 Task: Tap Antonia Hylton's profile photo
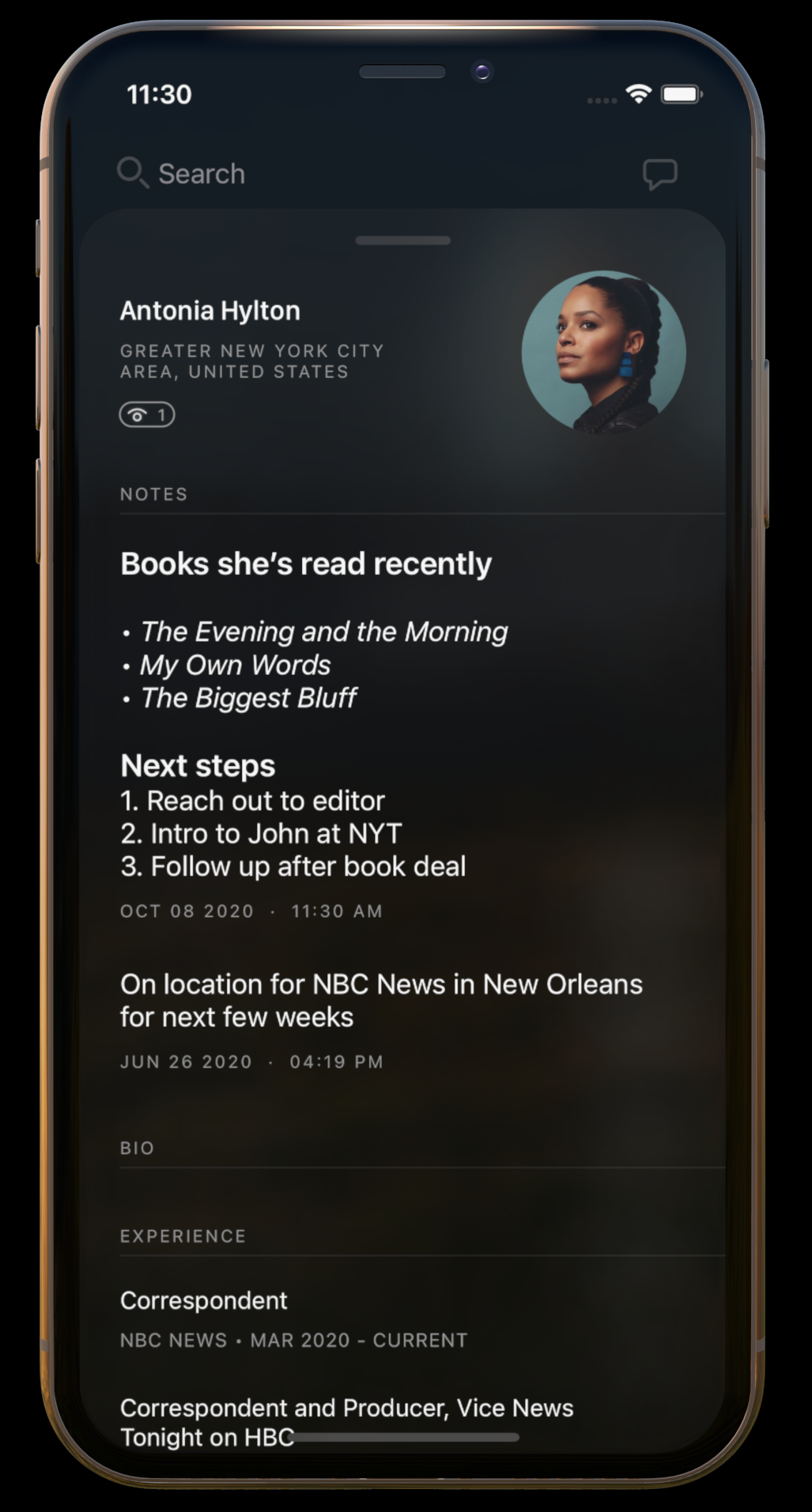coord(603,353)
